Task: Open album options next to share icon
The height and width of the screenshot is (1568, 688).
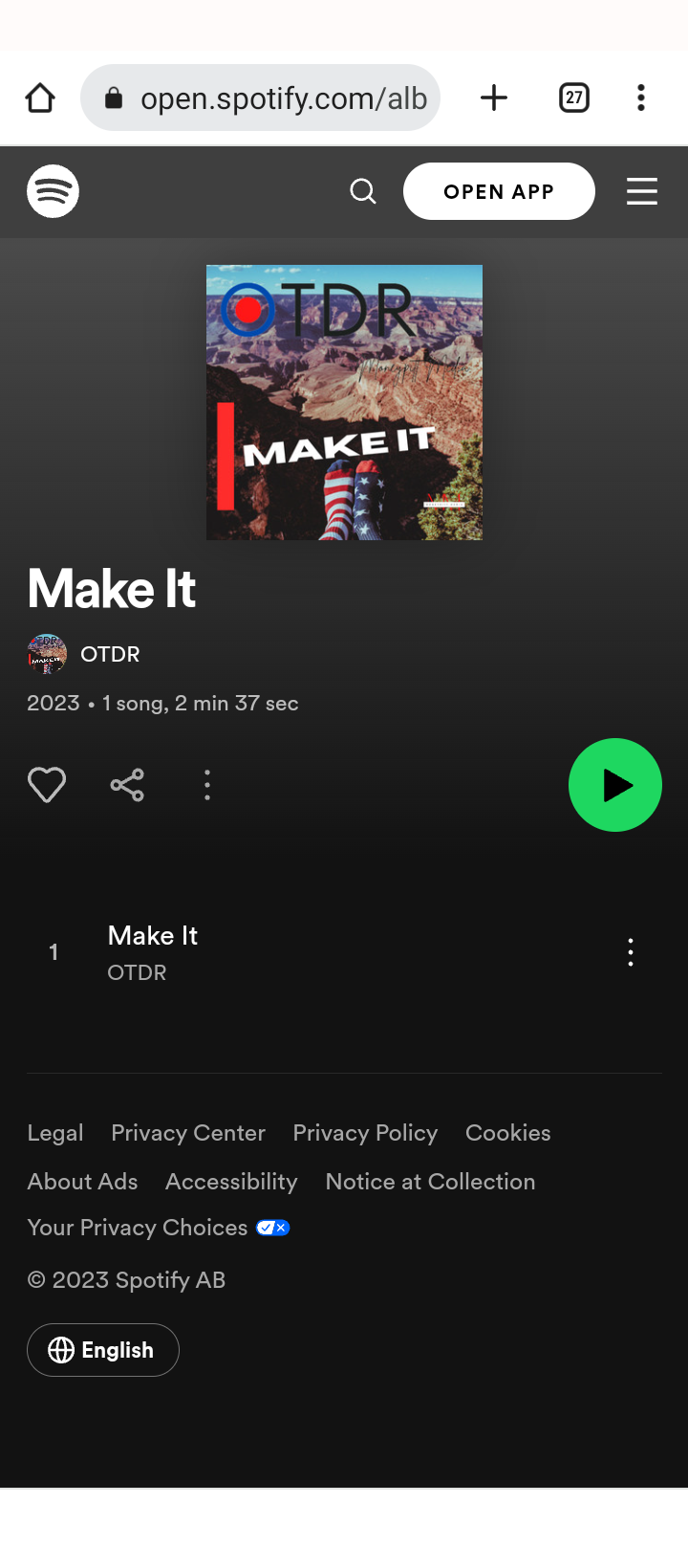Action: coord(207,786)
